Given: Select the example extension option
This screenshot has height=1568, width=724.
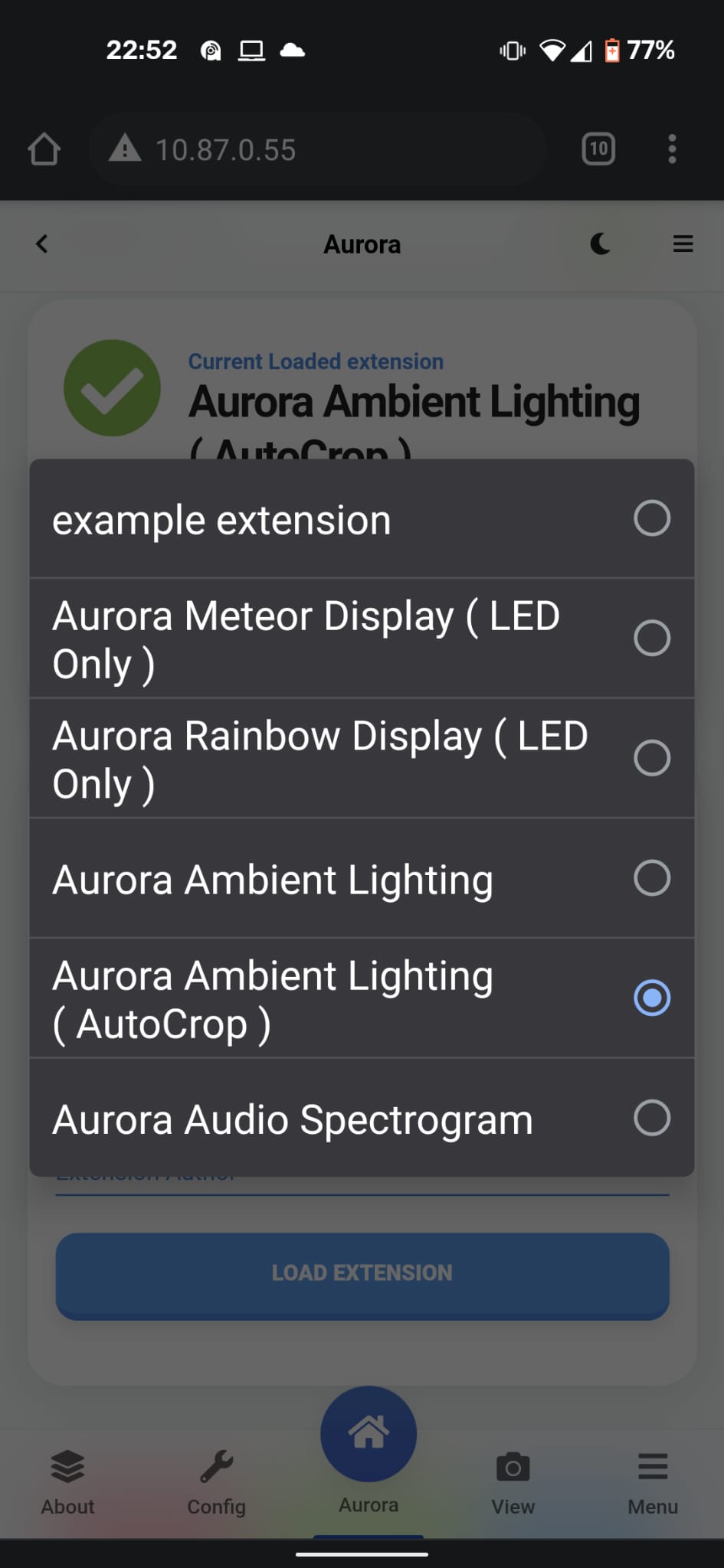Looking at the screenshot, I should pos(362,518).
